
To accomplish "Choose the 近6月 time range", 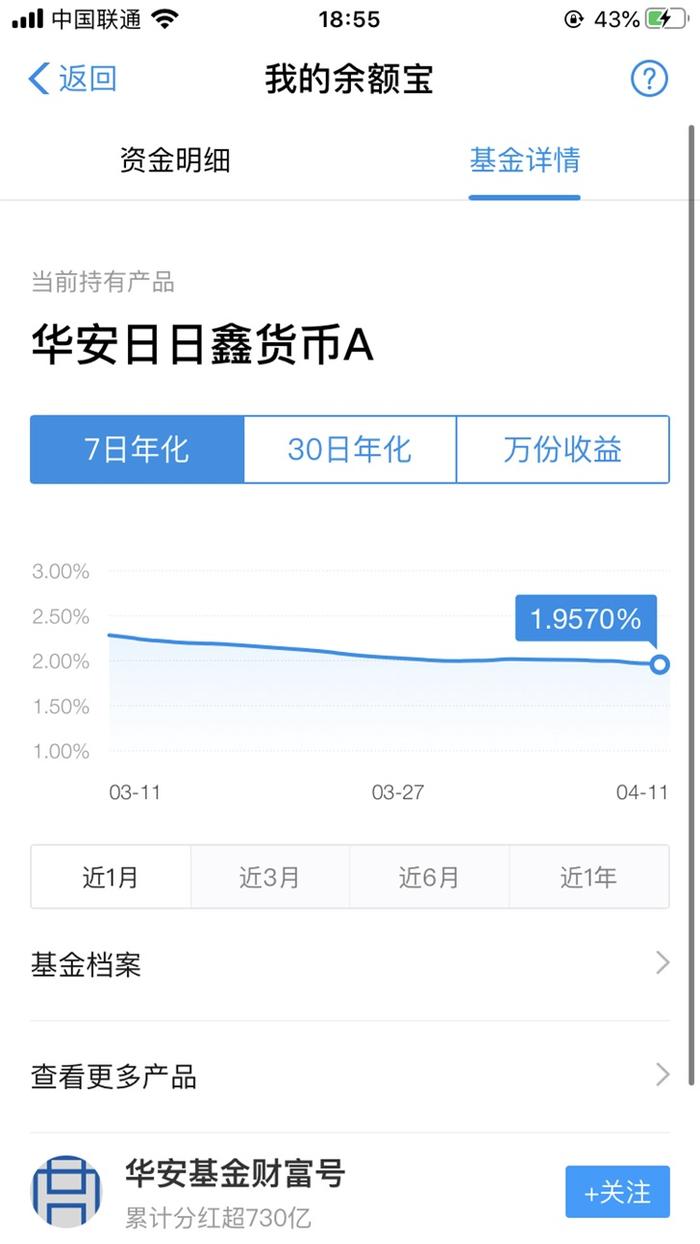I will (430, 877).
